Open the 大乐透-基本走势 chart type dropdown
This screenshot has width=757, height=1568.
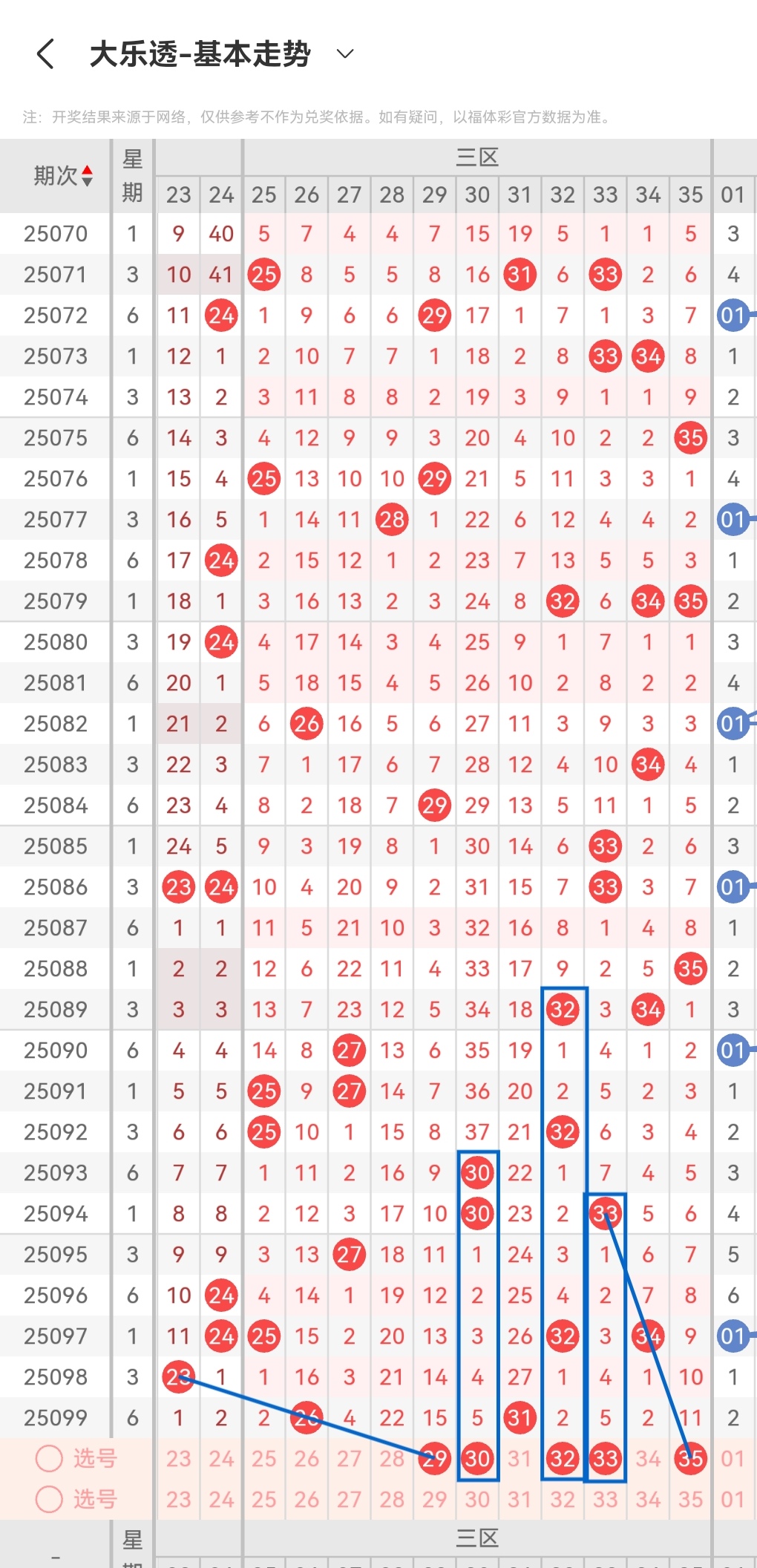point(345,53)
